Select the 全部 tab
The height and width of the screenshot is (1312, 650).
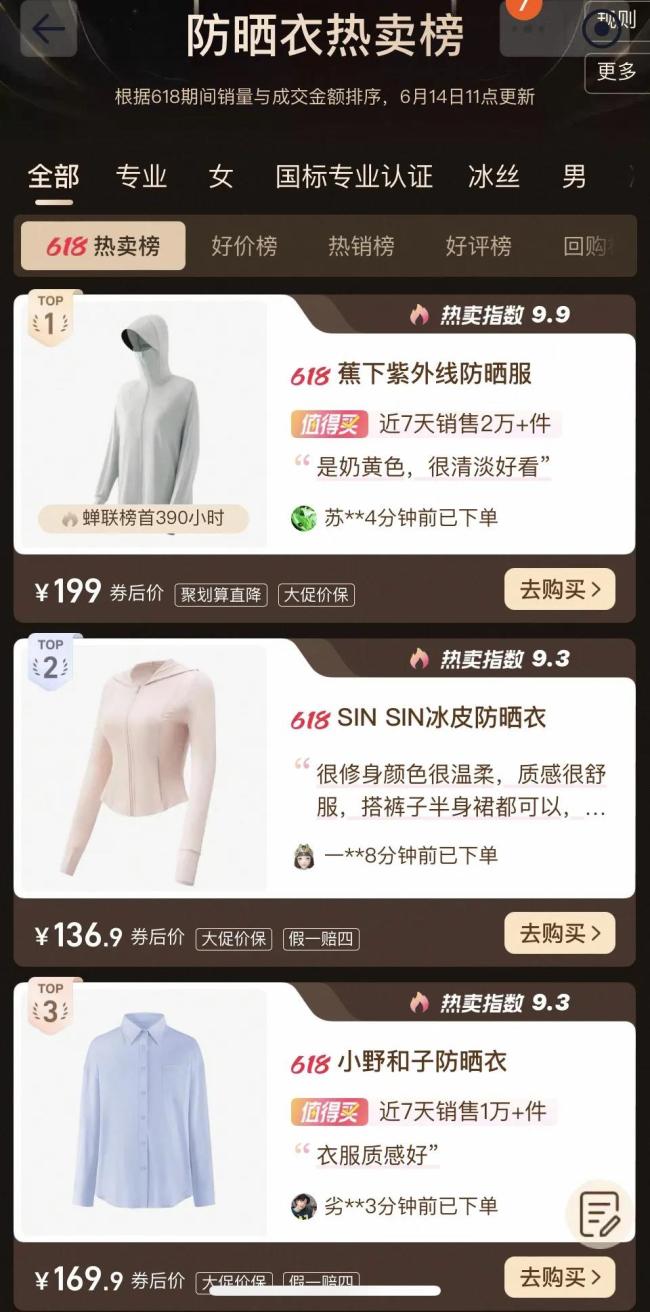(x=53, y=177)
